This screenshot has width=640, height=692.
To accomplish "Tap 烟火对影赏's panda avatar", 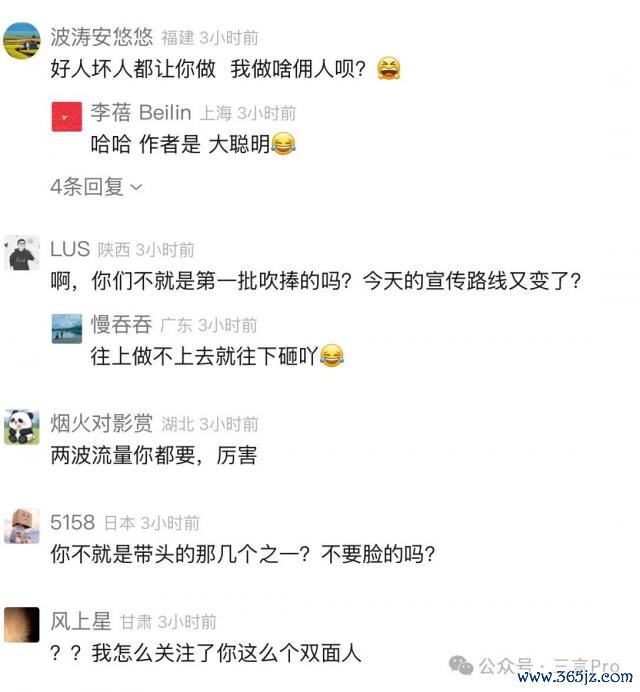I will click(x=22, y=427).
